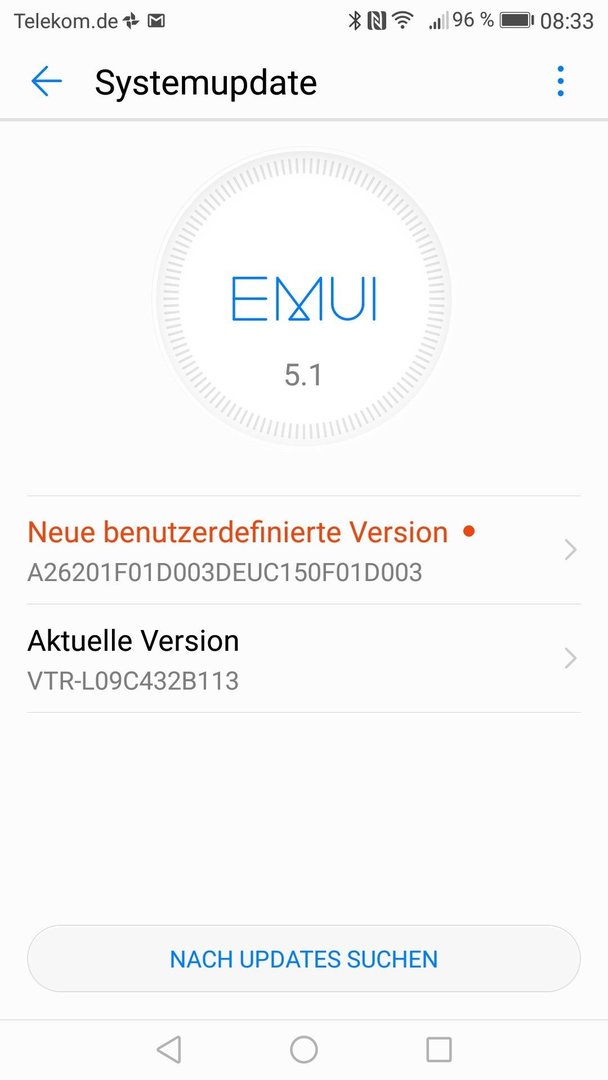Open recent apps via square button
This screenshot has width=608, height=1080.
(x=439, y=1050)
